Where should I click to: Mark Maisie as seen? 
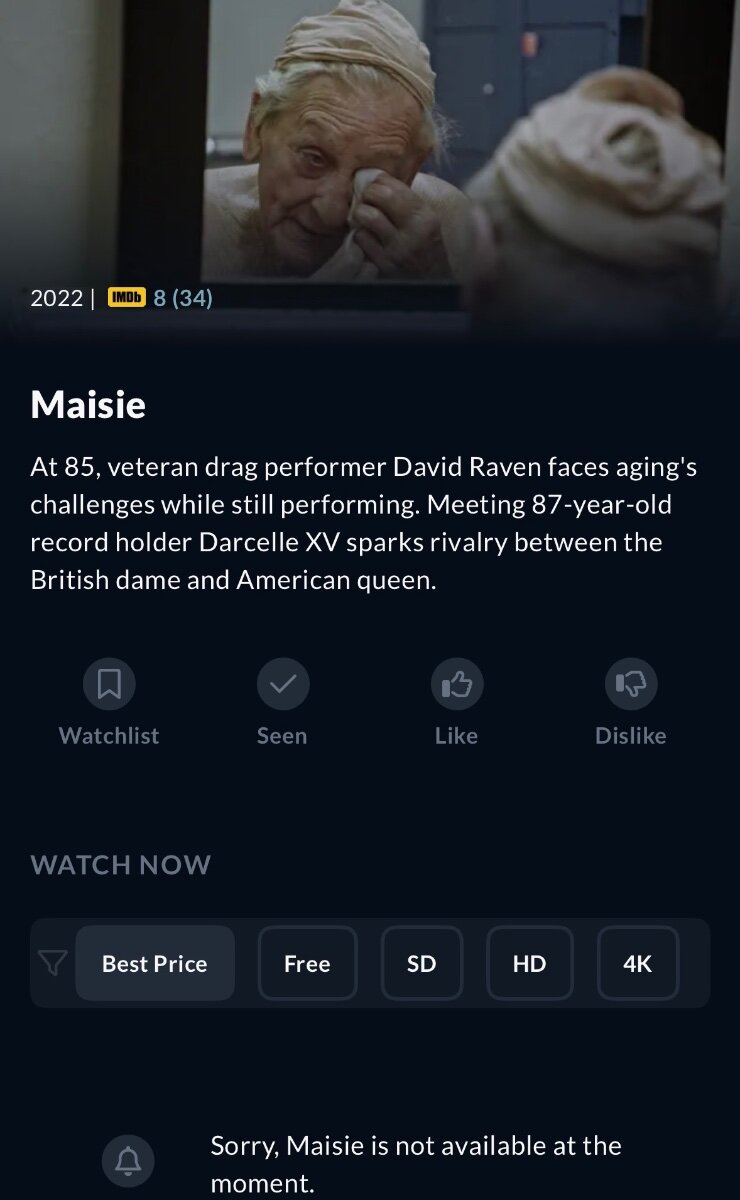[x=283, y=684]
